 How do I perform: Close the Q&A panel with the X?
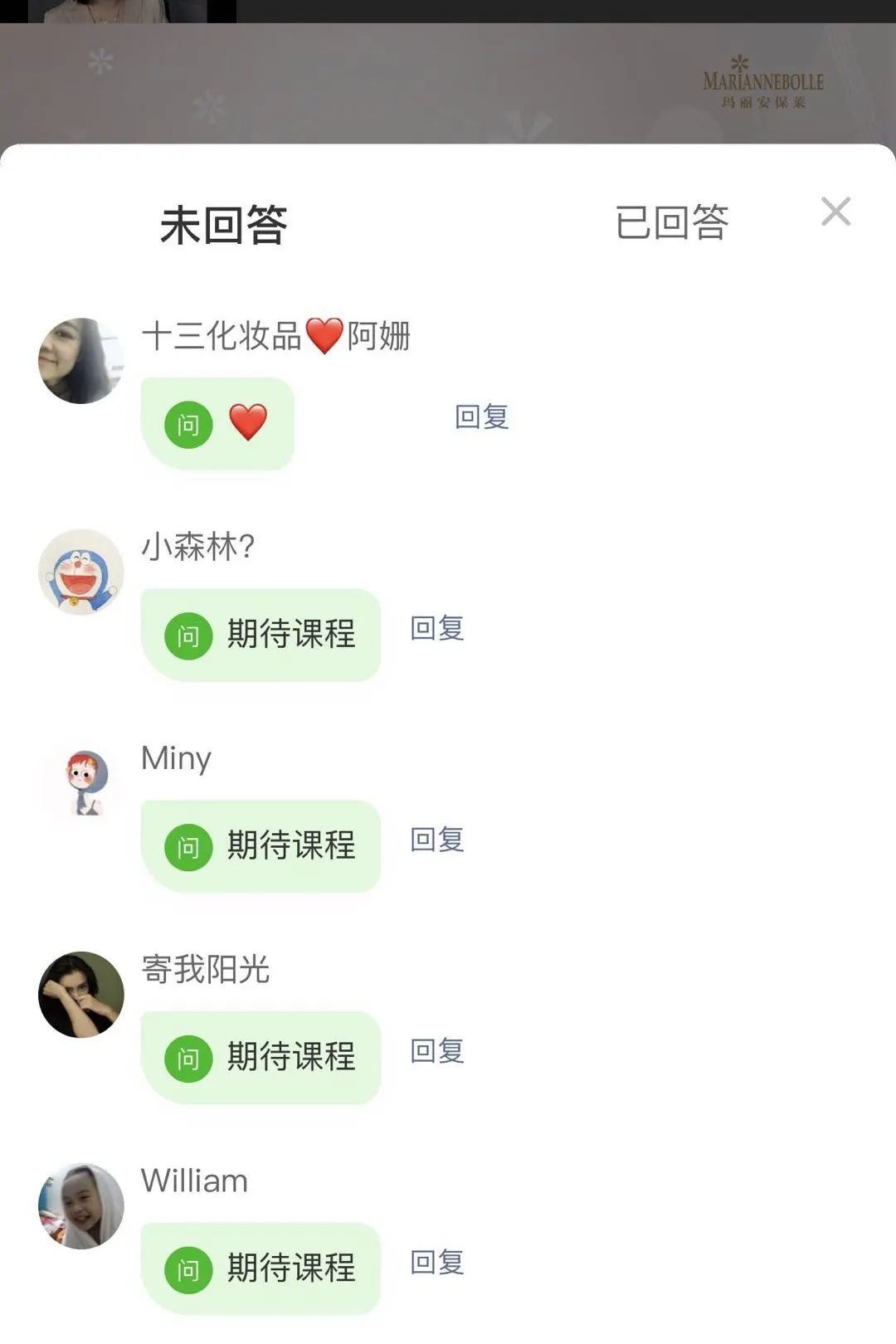(x=836, y=212)
